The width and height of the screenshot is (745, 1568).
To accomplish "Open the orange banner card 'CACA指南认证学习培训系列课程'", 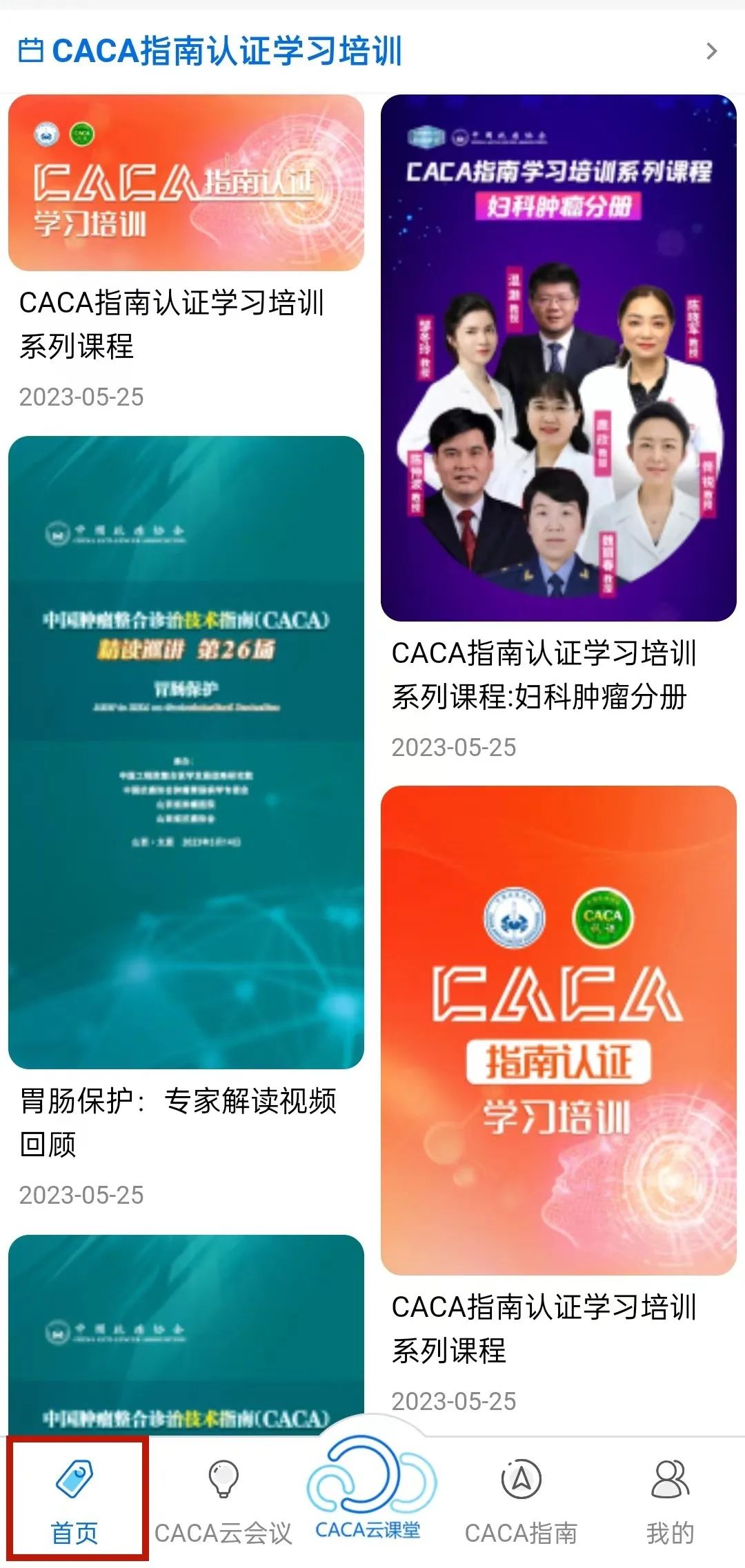I will tap(186, 183).
